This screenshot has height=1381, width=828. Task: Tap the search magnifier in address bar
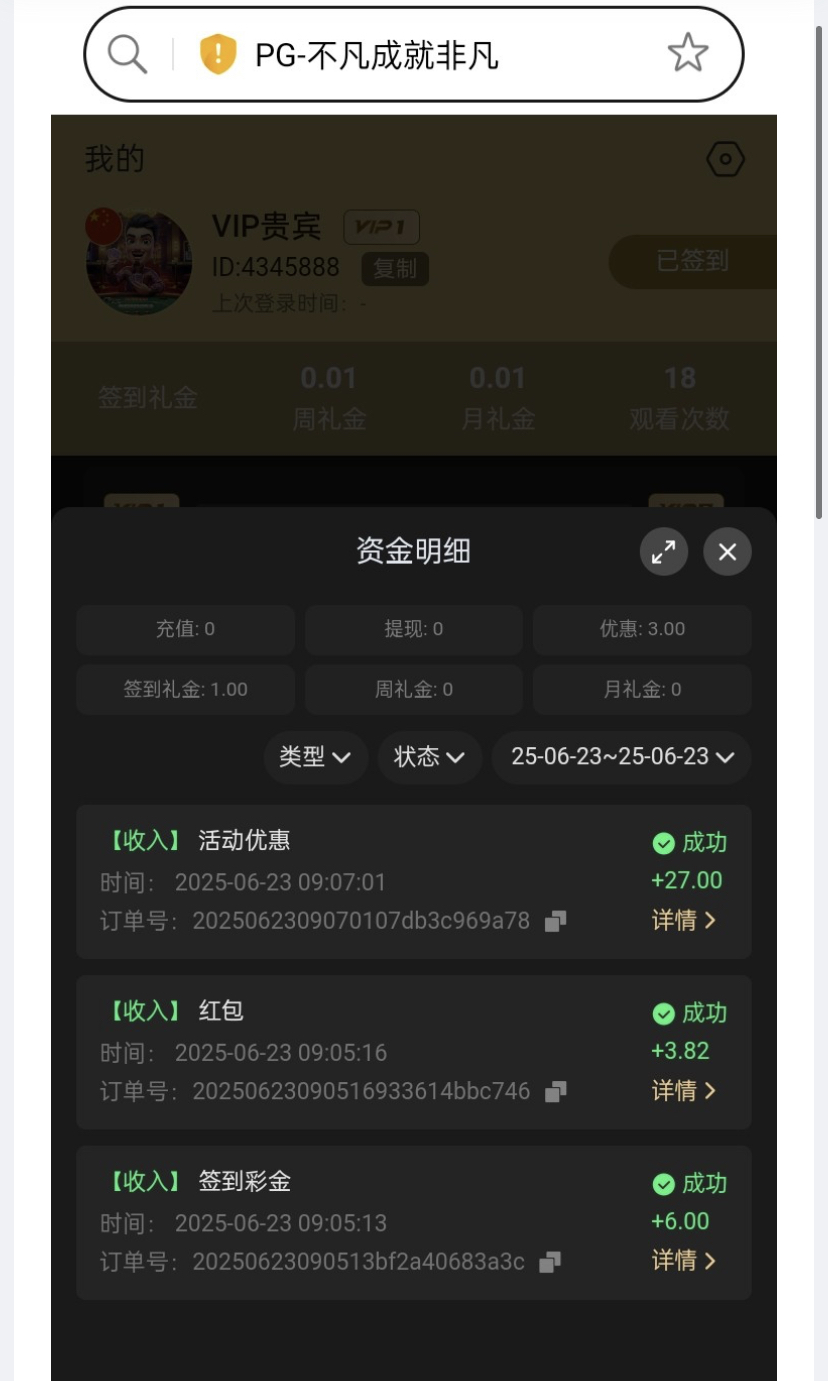[x=127, y=53]
